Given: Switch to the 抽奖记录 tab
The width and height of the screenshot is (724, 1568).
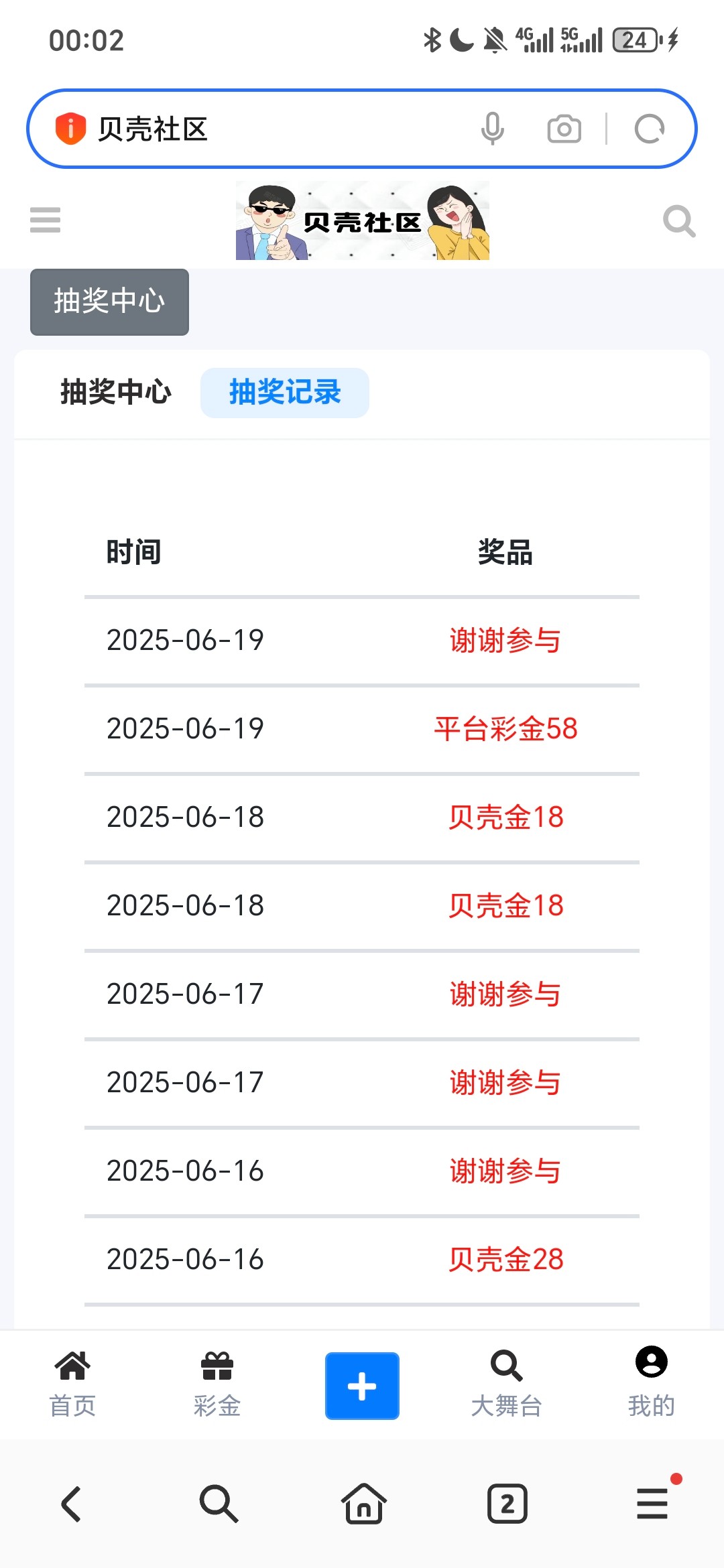Looking at the screenshot, I should [284, 393].
